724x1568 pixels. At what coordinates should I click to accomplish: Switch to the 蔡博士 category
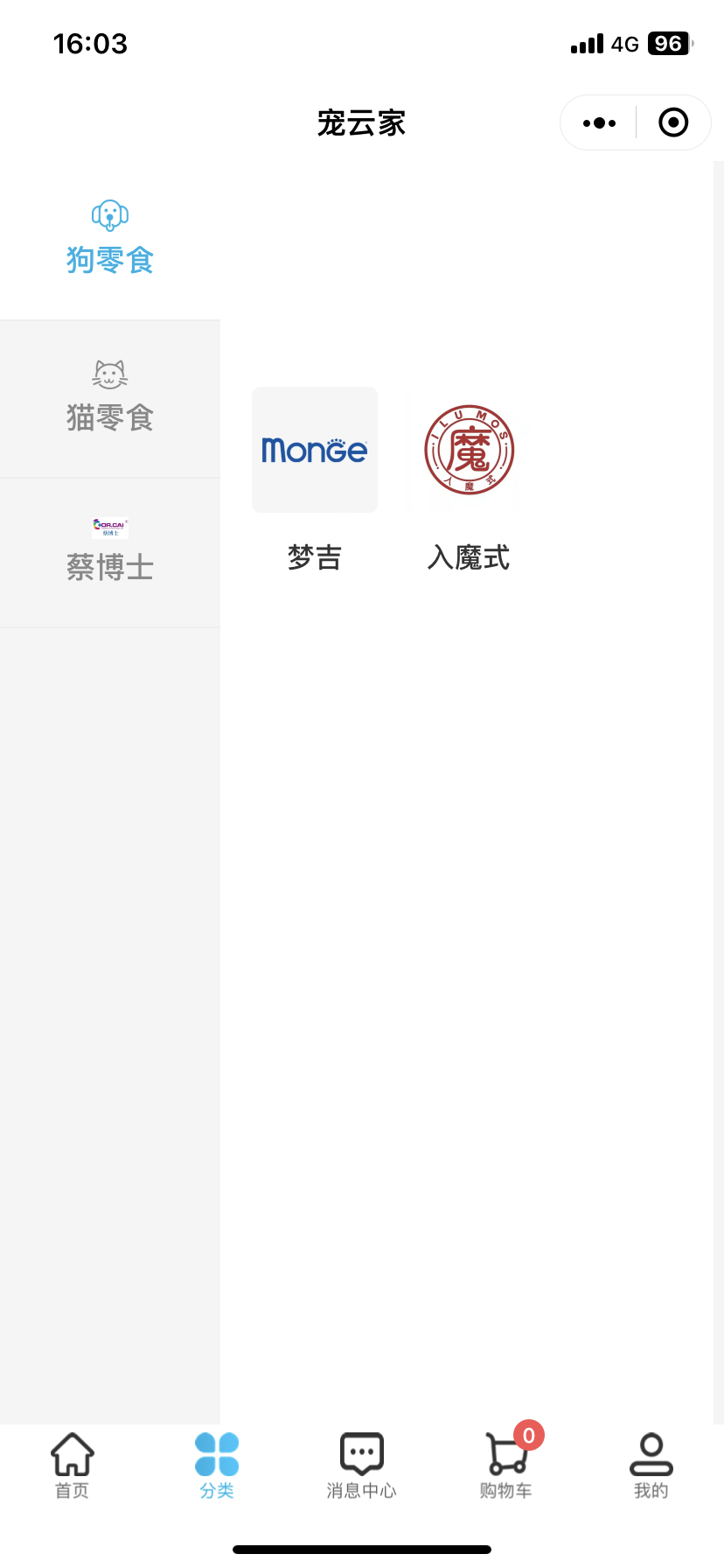pos(110,551)
